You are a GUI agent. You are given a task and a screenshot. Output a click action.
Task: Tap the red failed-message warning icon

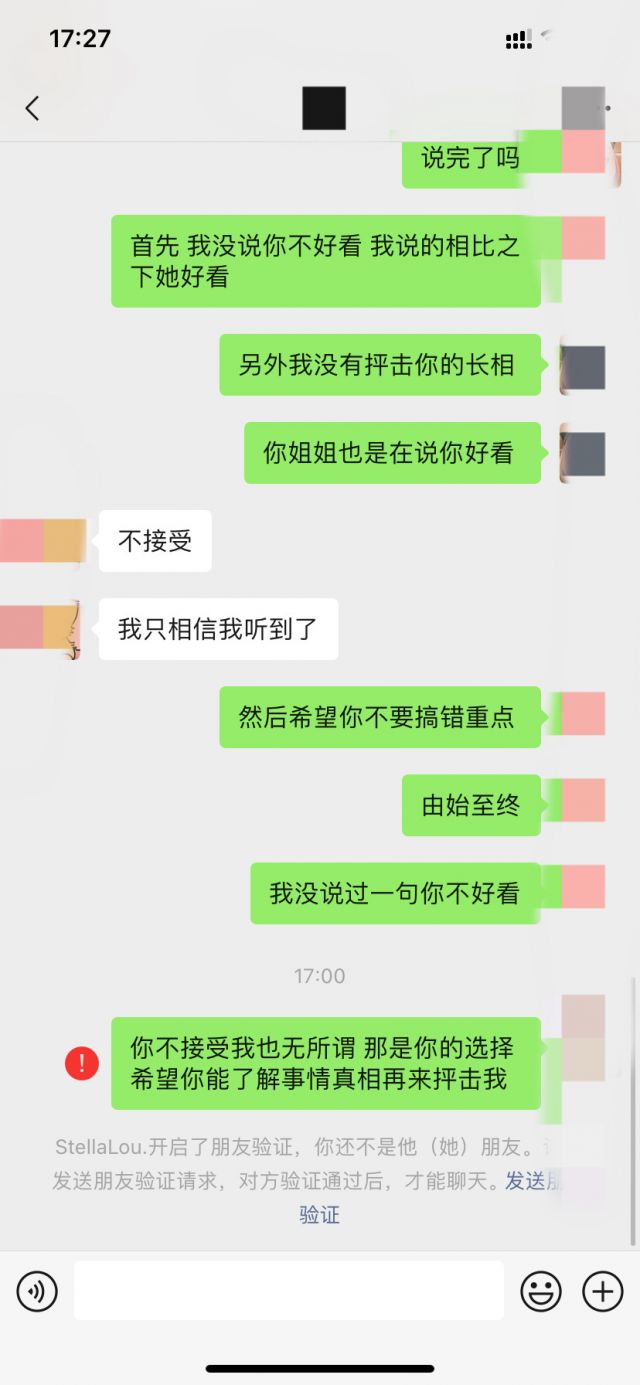pyautogui.click(x=82, y=1063)
